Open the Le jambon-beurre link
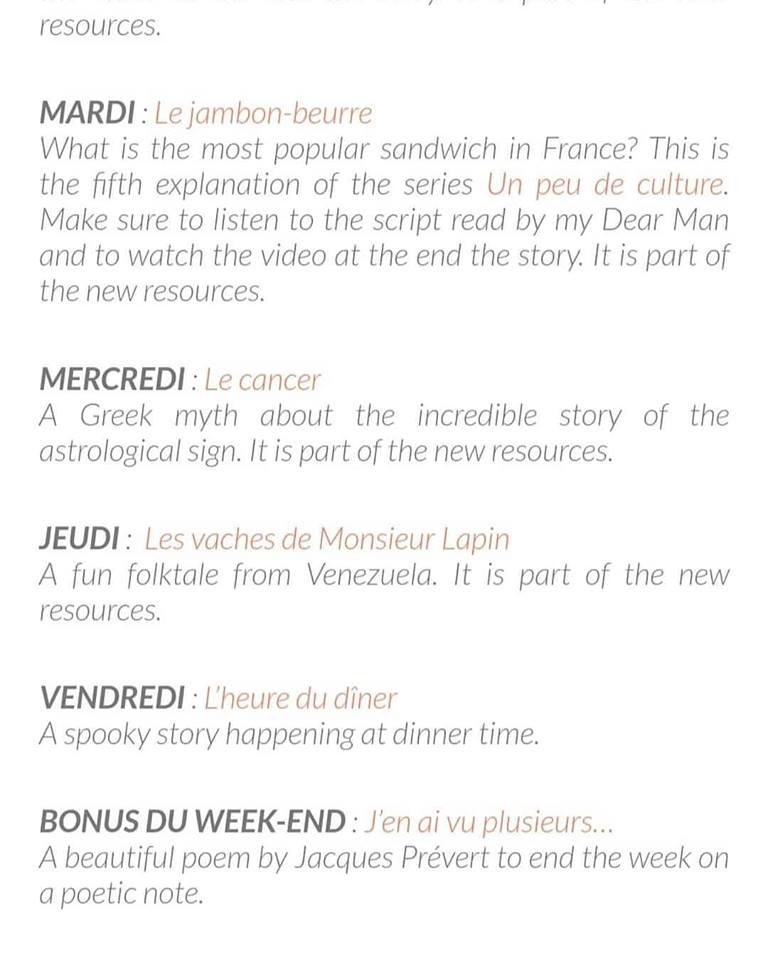 coord(263,114)
